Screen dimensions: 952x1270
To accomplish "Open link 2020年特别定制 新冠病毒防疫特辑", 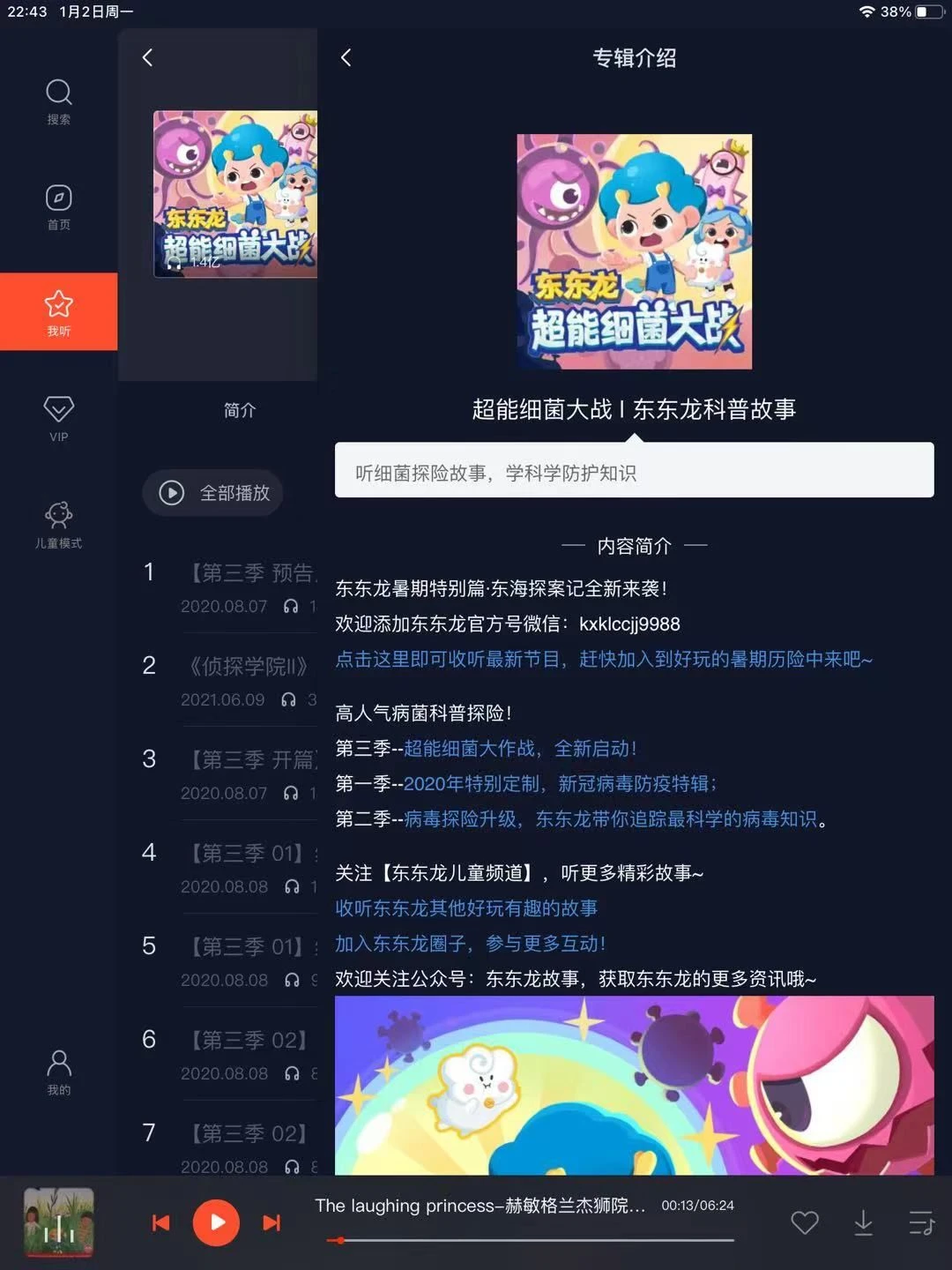I will click(560, 784).
